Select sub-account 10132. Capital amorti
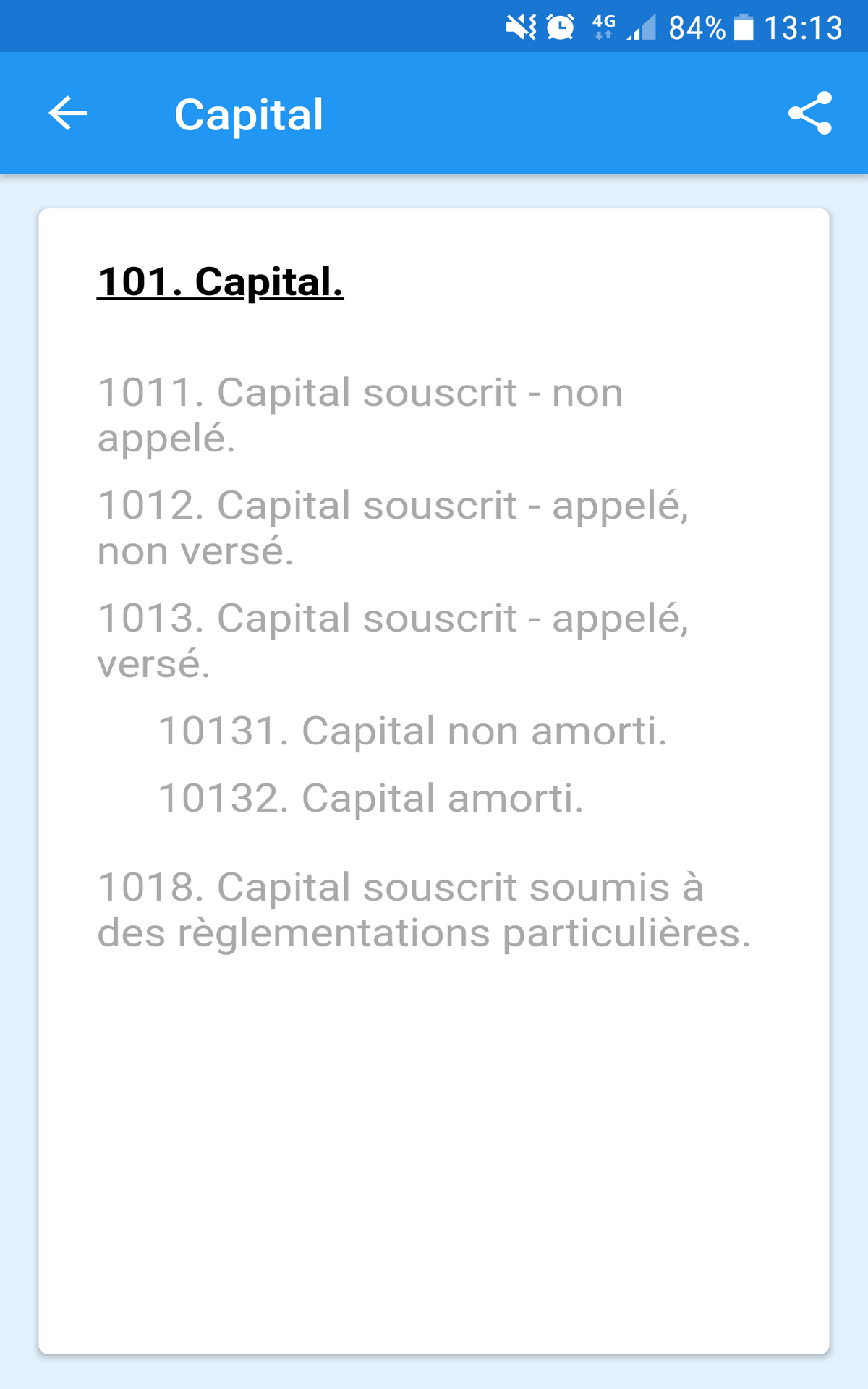 (x=371, y=799)
